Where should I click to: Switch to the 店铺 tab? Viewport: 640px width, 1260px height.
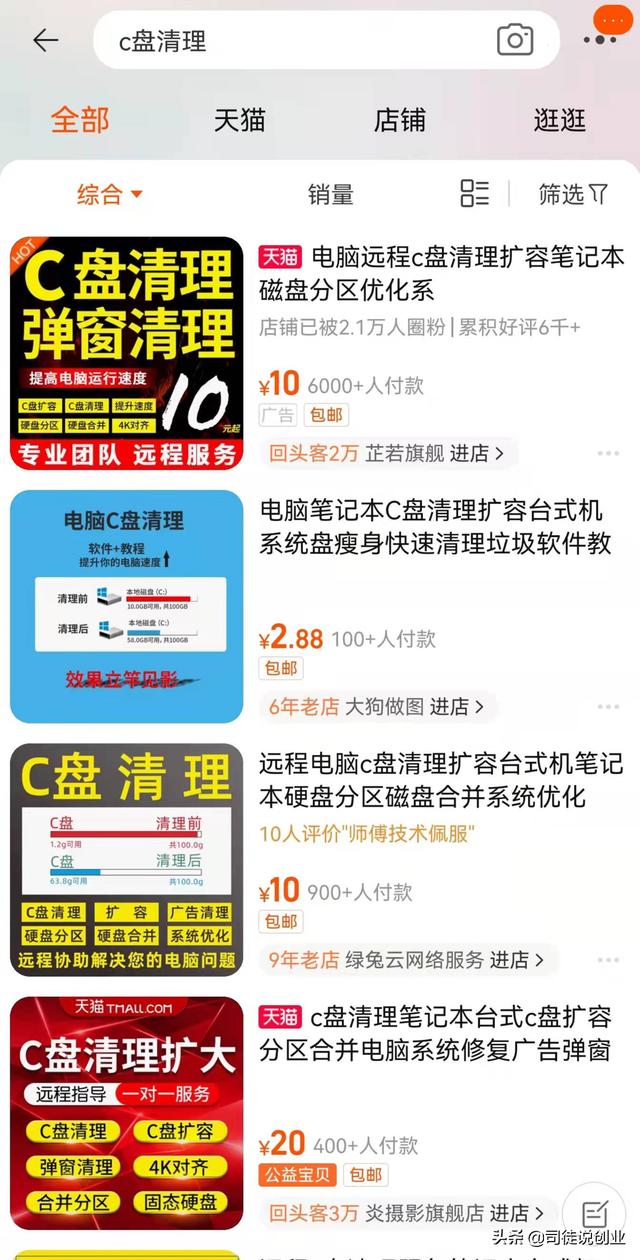399,120
